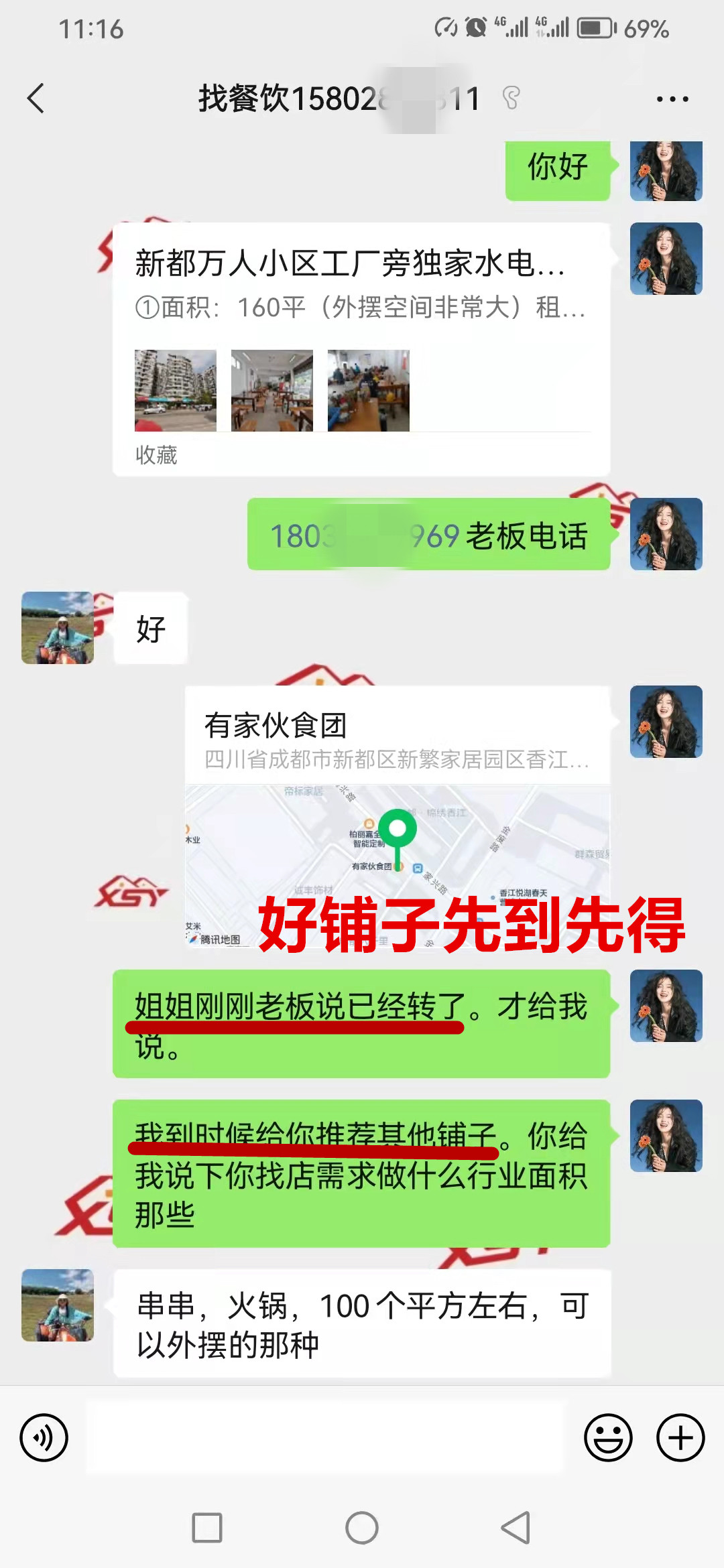Open the emoji picker
Screen dimensions: 724x1568
click(x=608, y=1437)
